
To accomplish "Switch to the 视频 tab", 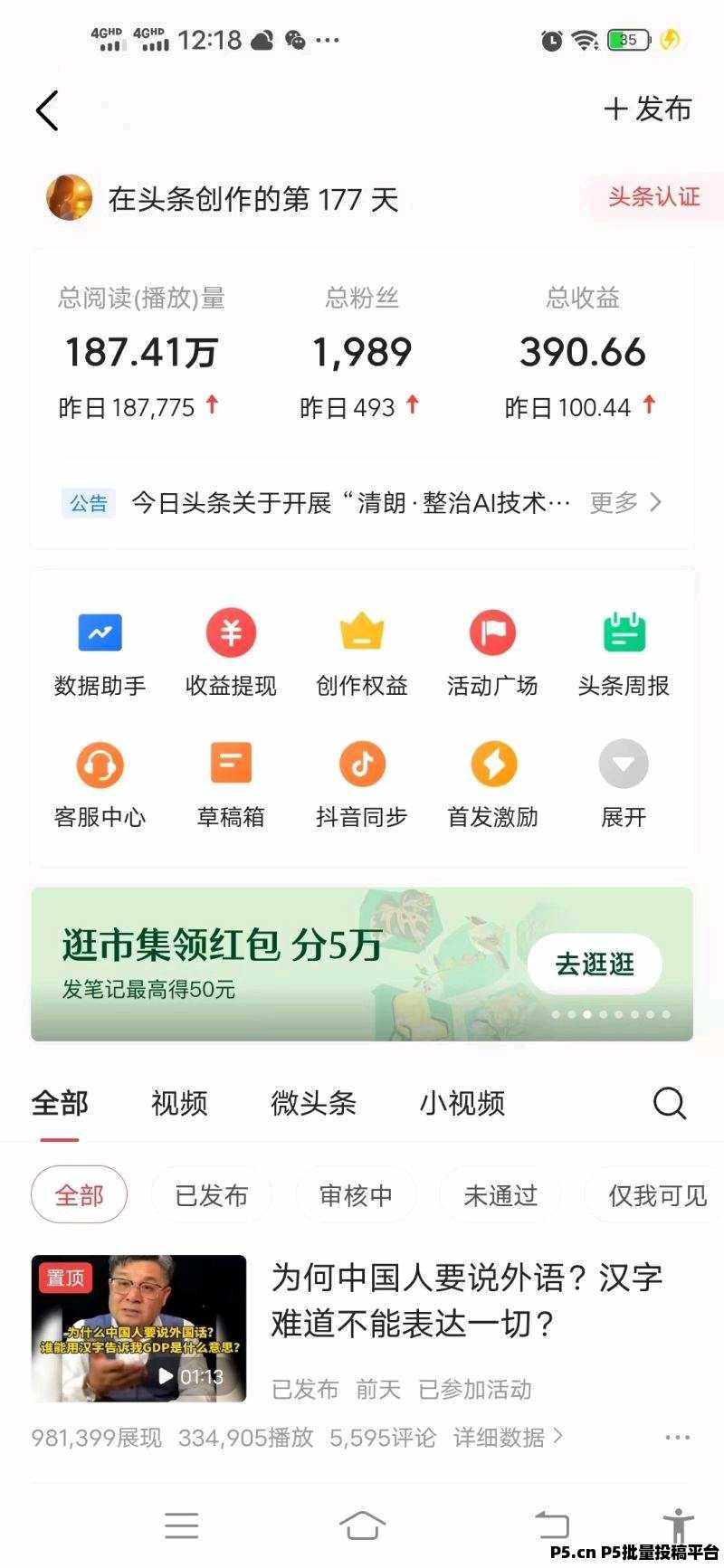I will pyautogui.click(x=178, y=1104).
